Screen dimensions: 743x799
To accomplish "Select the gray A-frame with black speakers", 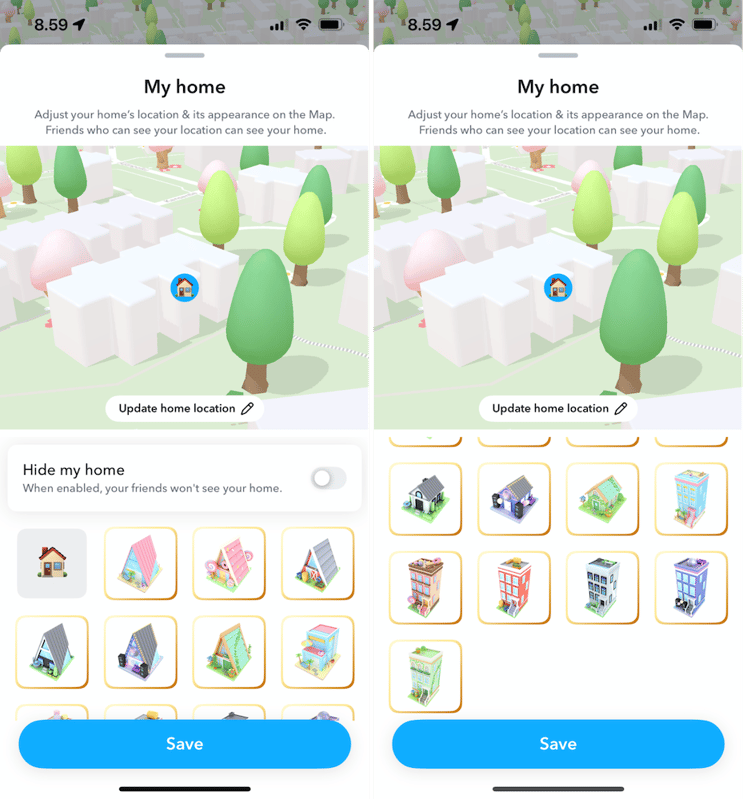I will point(141,652).
